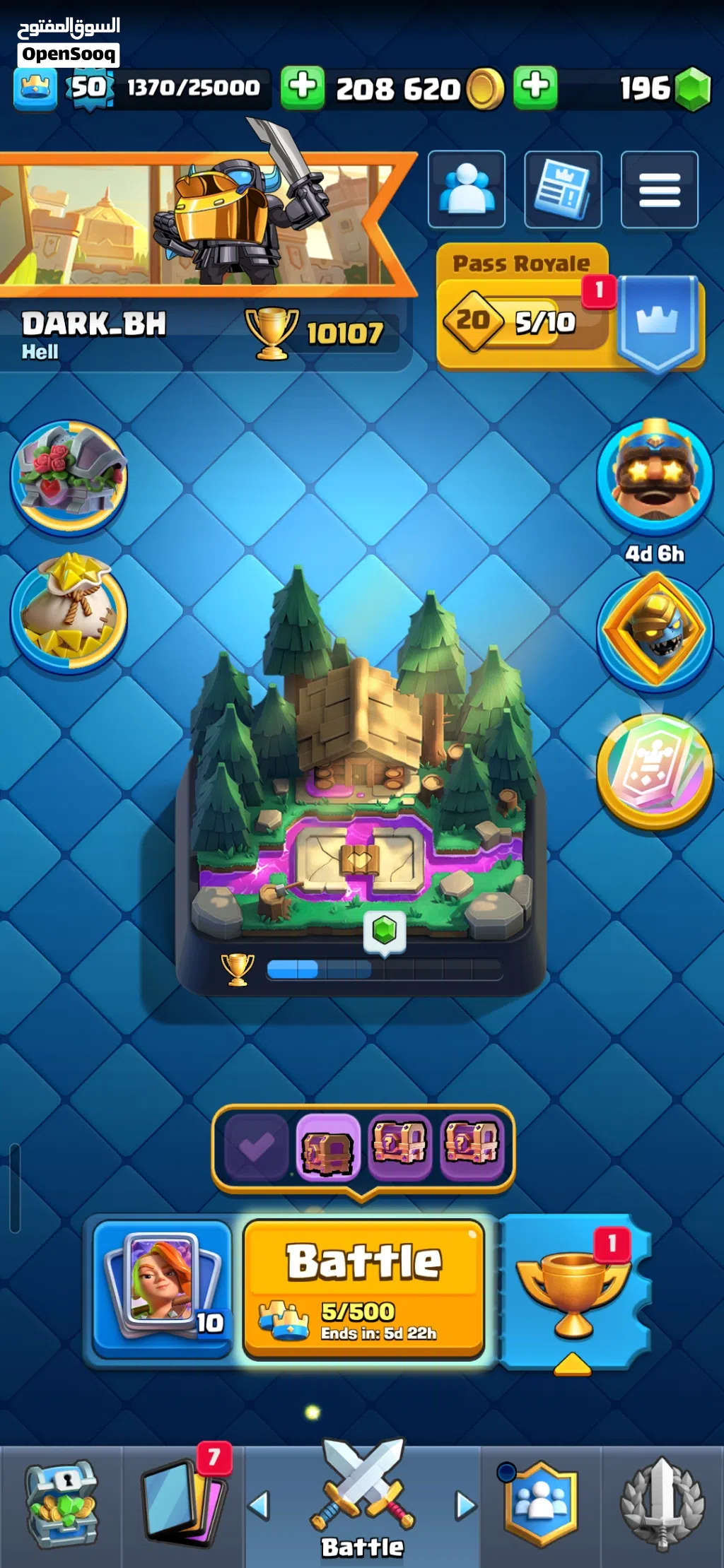Tap the plus button next to 196 gems
The image size is (724, 1568).
coord(535,87)
